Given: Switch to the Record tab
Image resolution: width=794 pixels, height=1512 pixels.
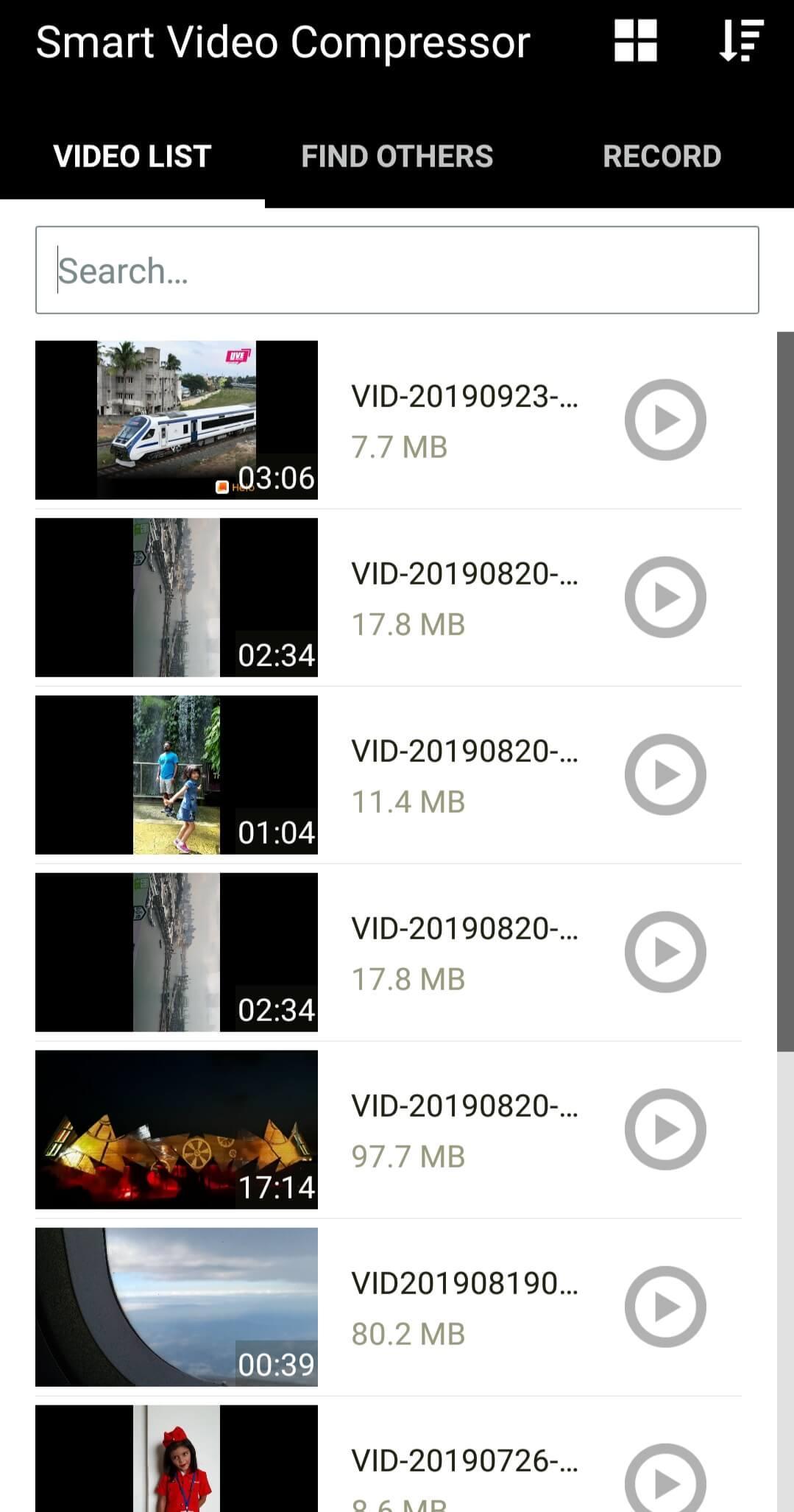Looking at the screenshot, I should pos(662,156).
